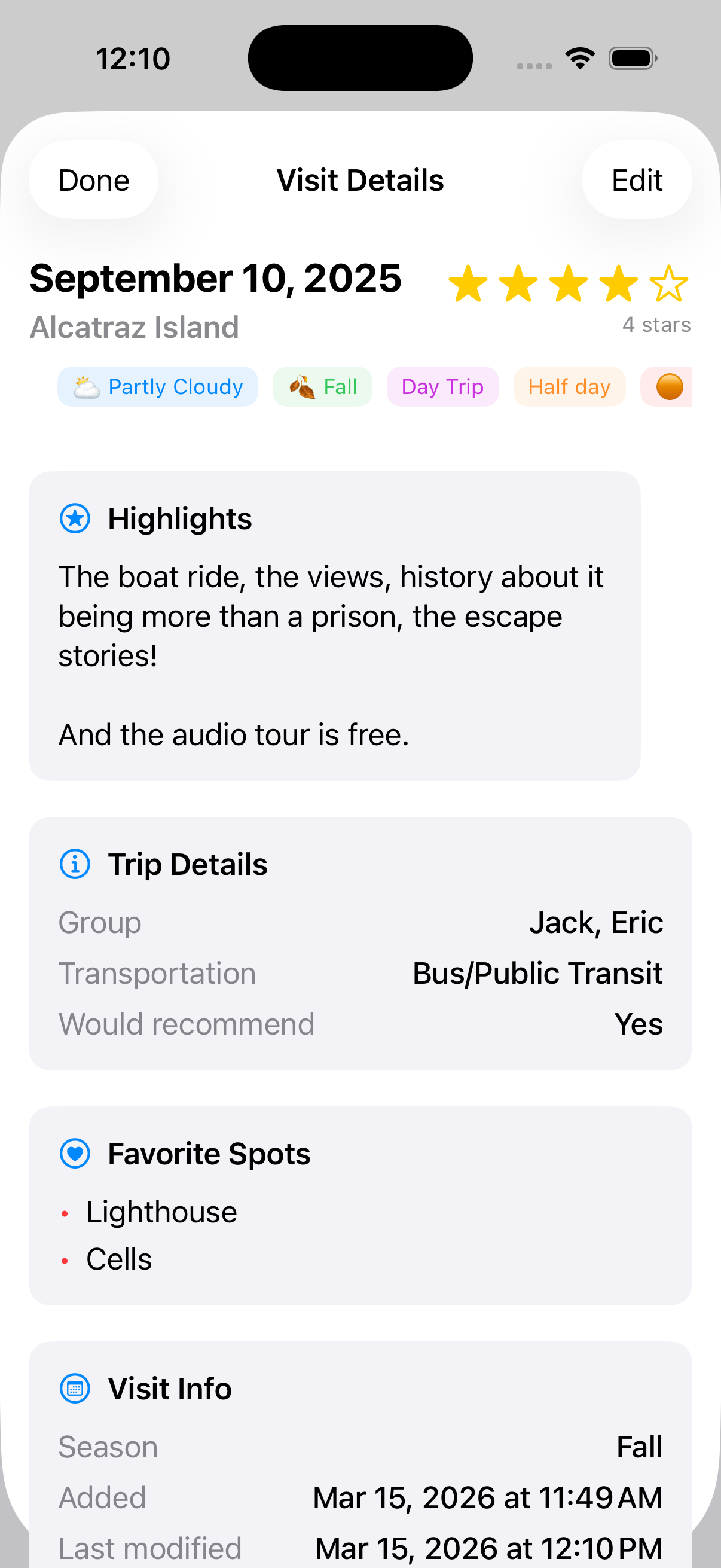Tap the circled star Highlights icon
Screen dimensions: 721x1568
75,518
